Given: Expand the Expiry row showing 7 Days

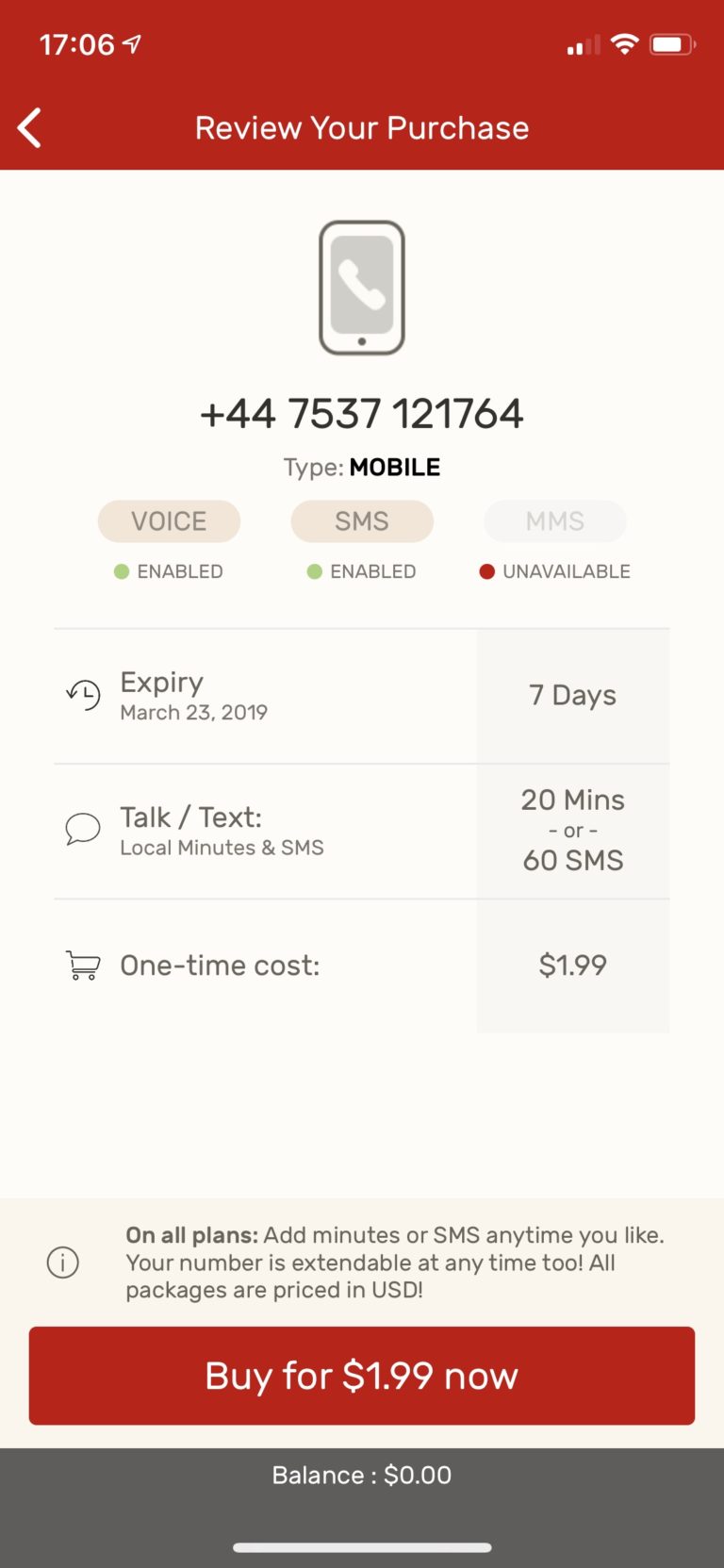Looking at the screenshot, I should [x=362, y=695].
